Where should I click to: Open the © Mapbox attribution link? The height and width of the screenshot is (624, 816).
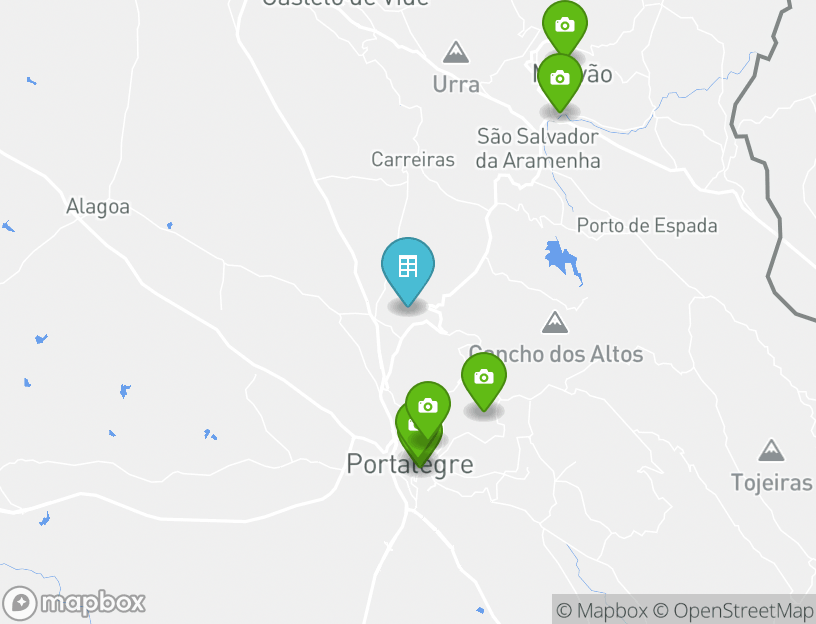[602, 610]
